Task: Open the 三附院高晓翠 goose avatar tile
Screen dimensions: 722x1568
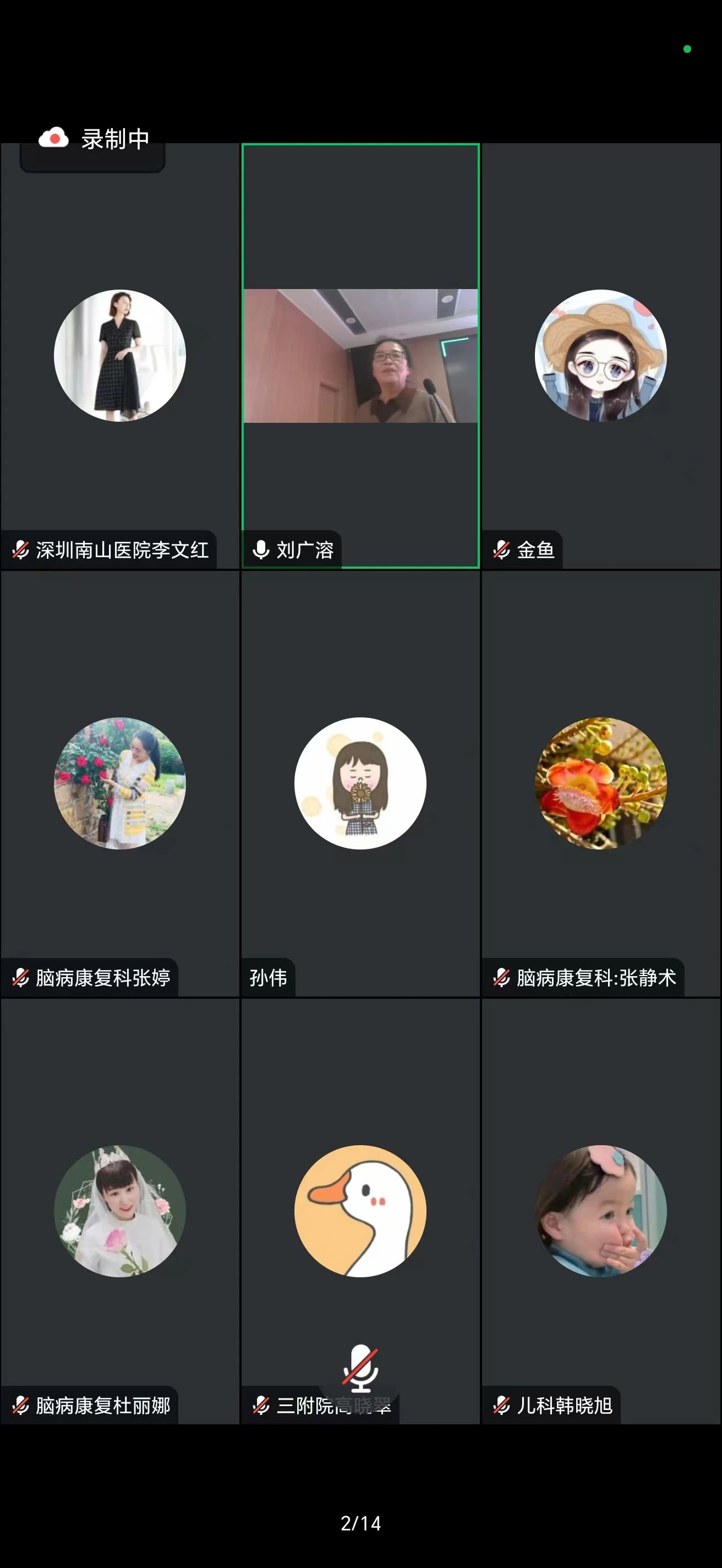Action: 360,1211
